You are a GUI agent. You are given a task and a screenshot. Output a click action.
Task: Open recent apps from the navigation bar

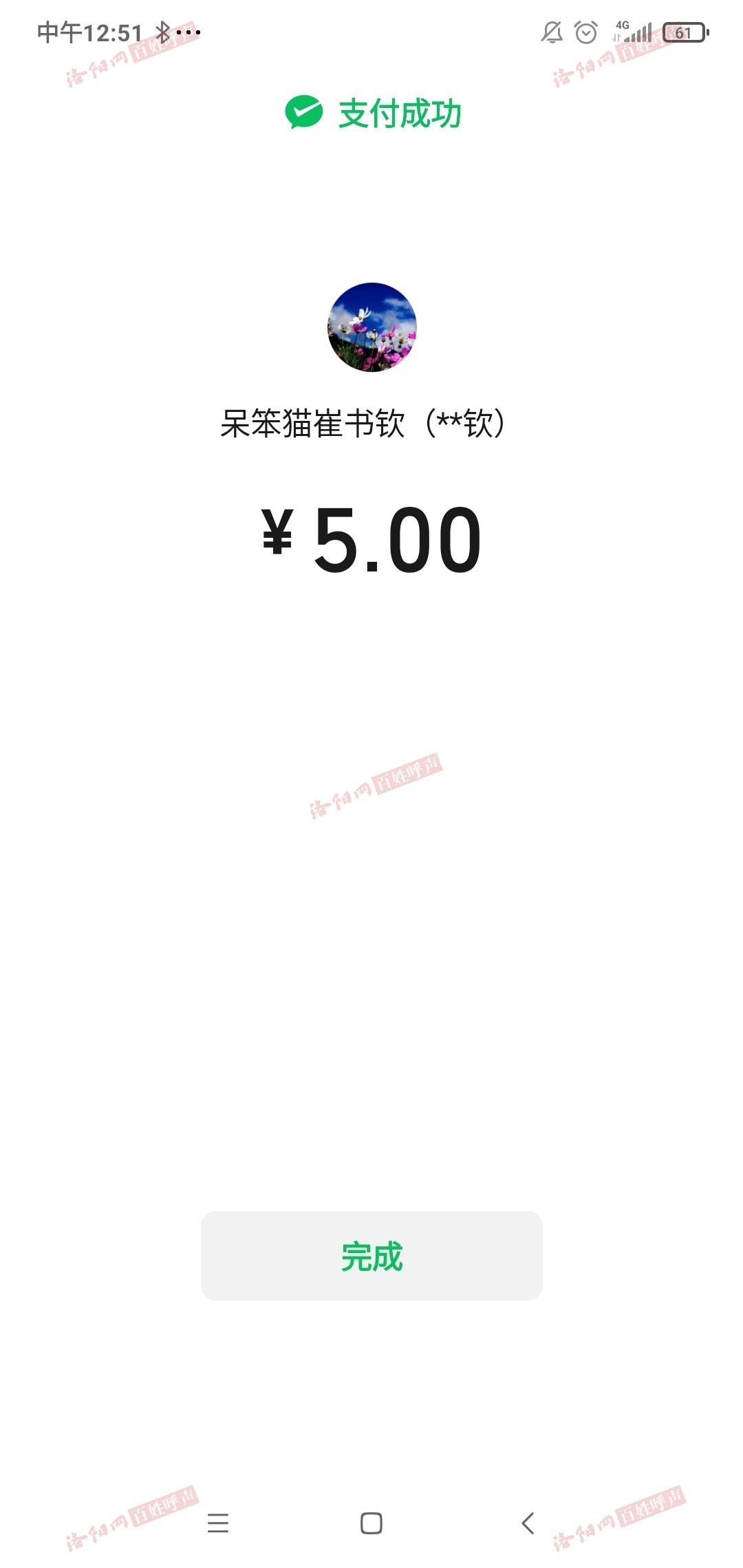[x=218, y=1523]
